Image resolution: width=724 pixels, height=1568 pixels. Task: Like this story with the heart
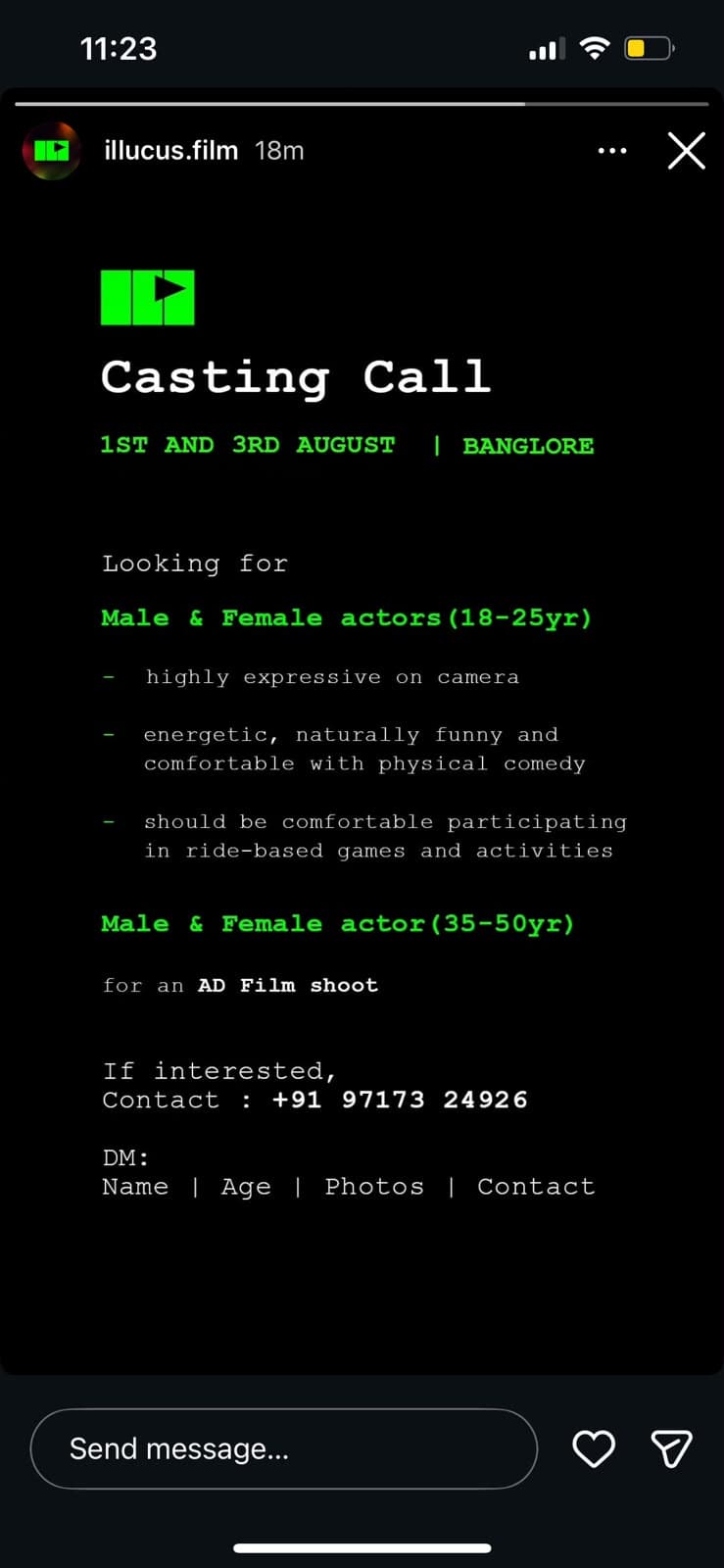click(594, 1448)
